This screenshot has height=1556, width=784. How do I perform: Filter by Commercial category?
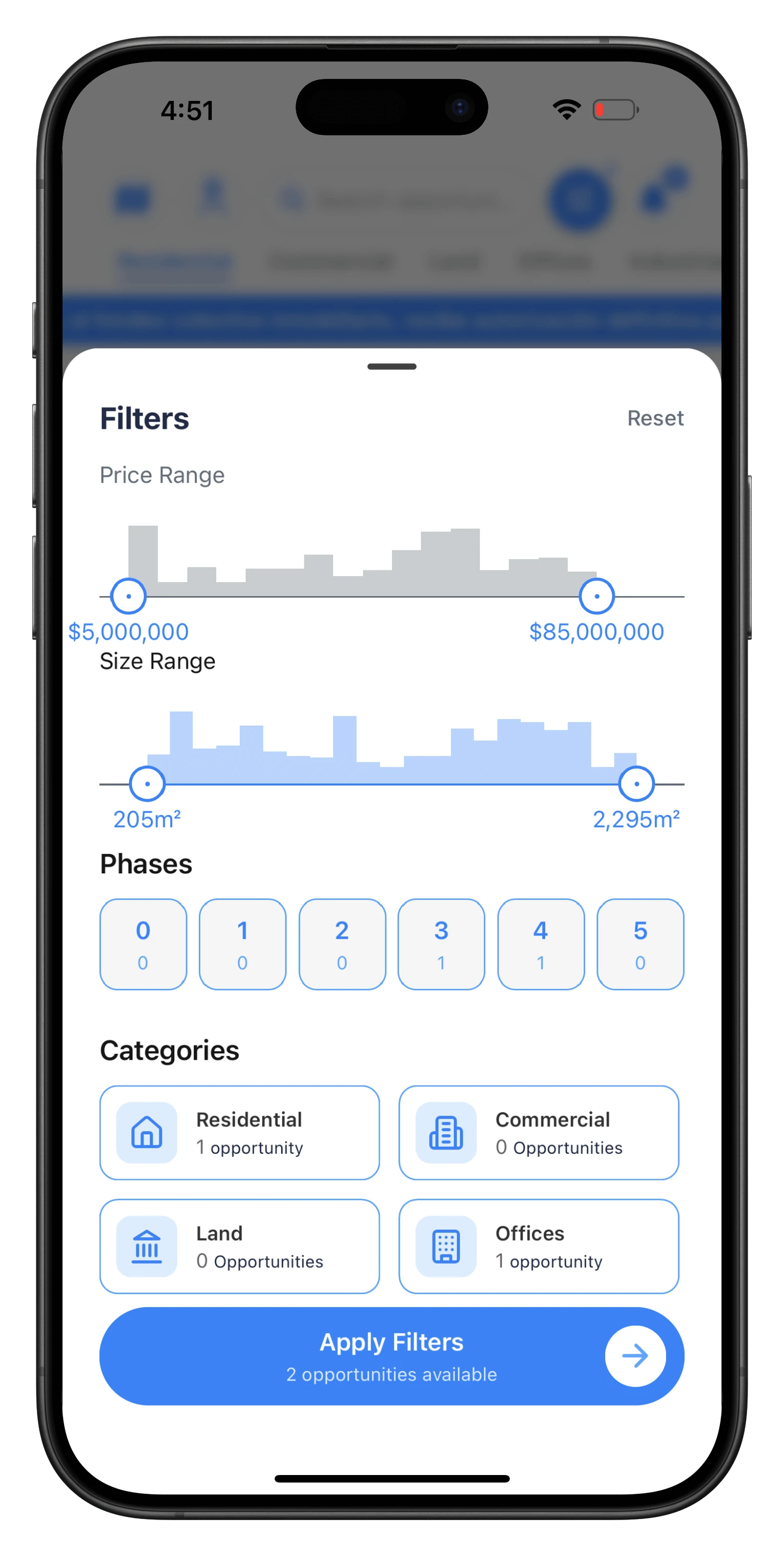pos(539,1133)
